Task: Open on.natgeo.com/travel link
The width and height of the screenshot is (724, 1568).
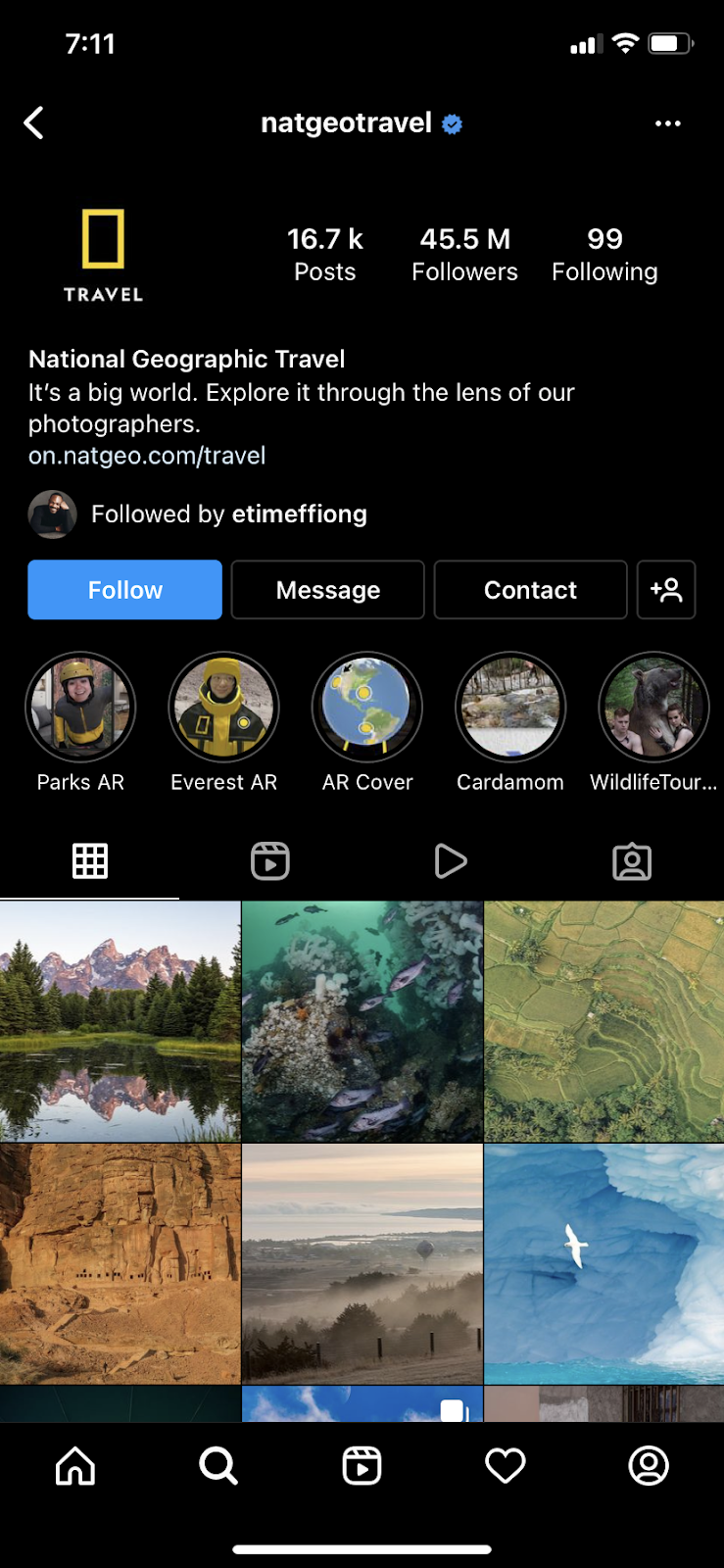Action: [147, 456]
